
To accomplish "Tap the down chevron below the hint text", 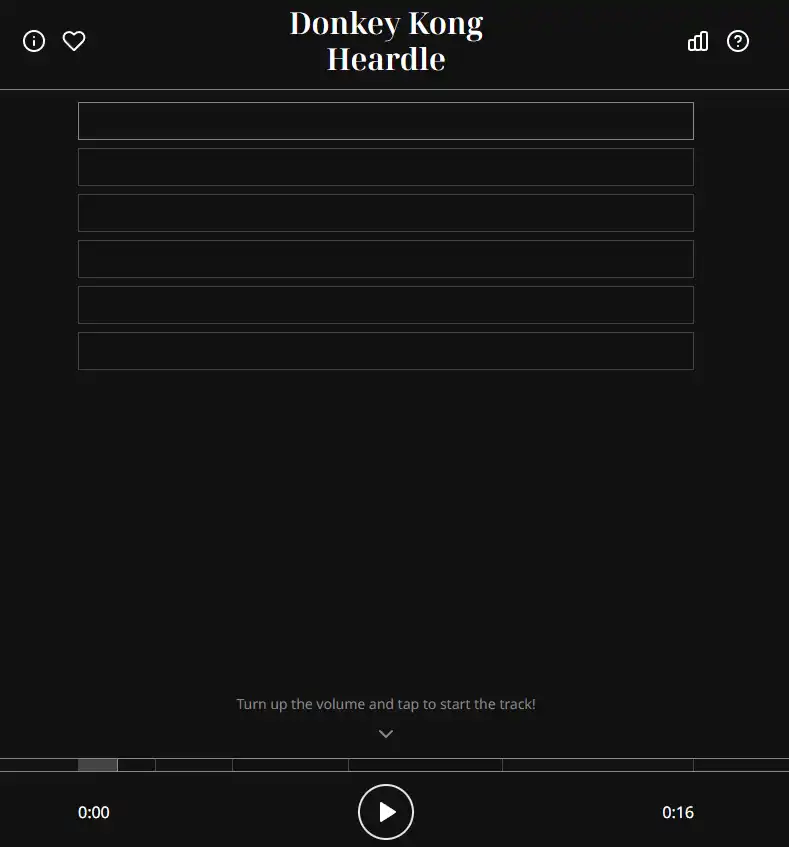I will (x=386, y=734).
